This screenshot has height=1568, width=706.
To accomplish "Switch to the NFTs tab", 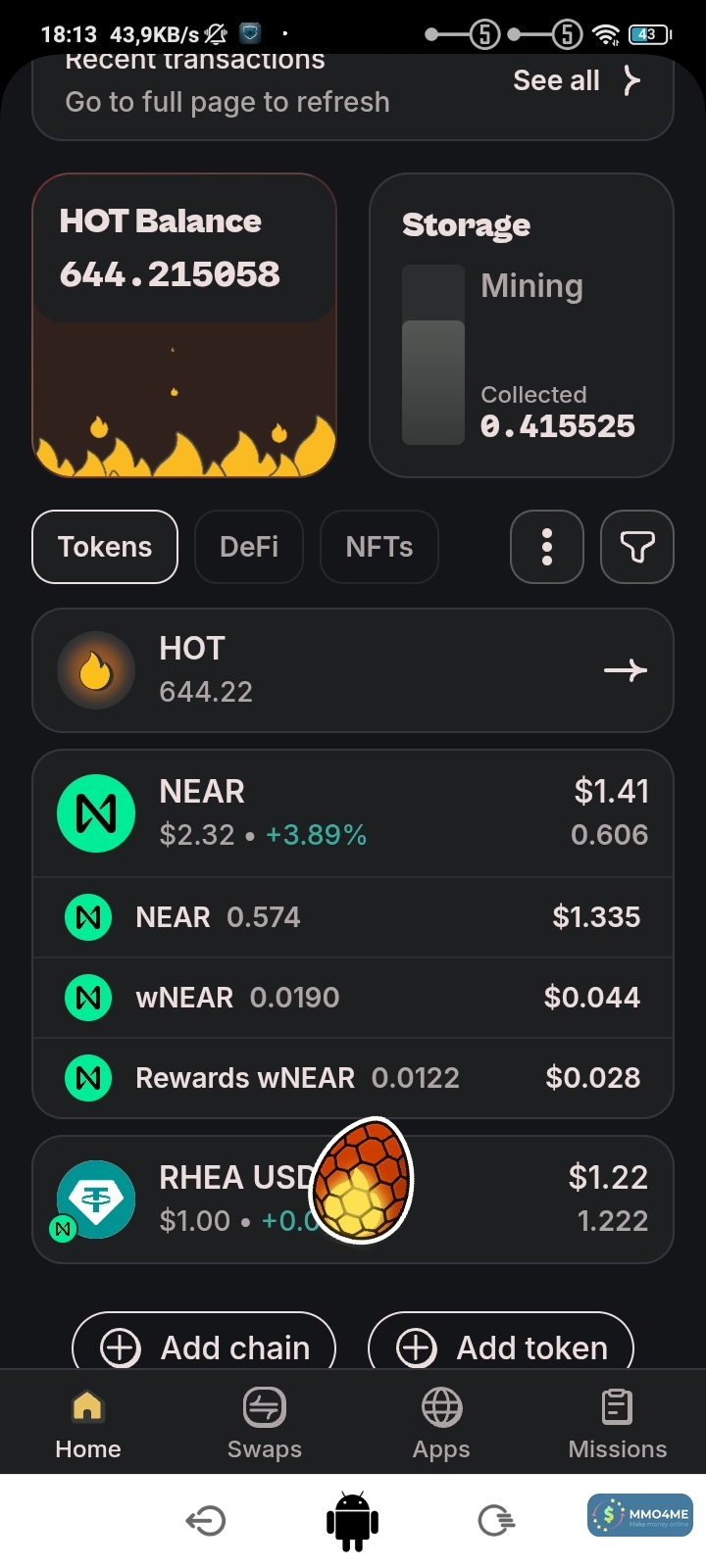I will tap(378, 547).
